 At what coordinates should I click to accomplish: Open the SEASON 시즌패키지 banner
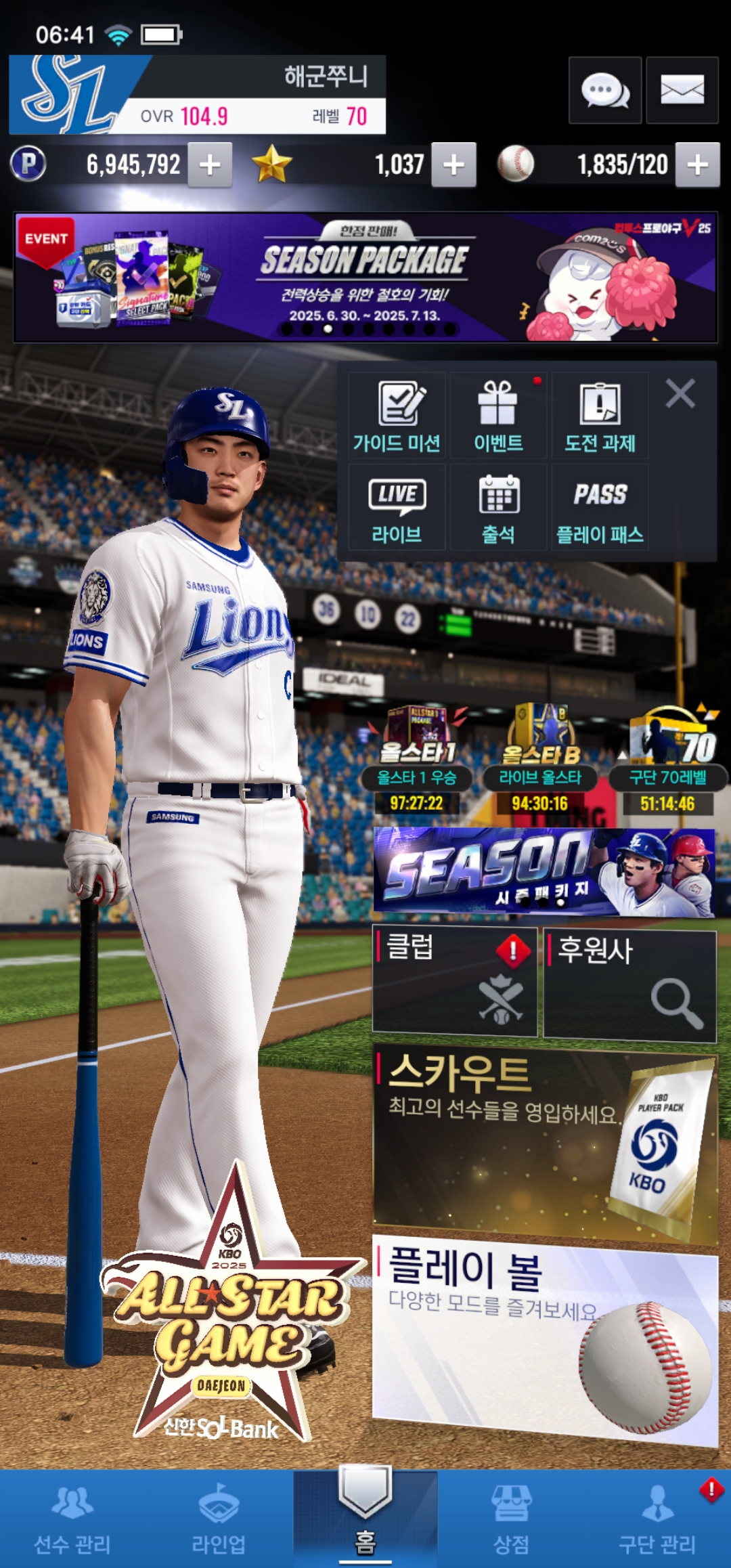coord(544,872)
